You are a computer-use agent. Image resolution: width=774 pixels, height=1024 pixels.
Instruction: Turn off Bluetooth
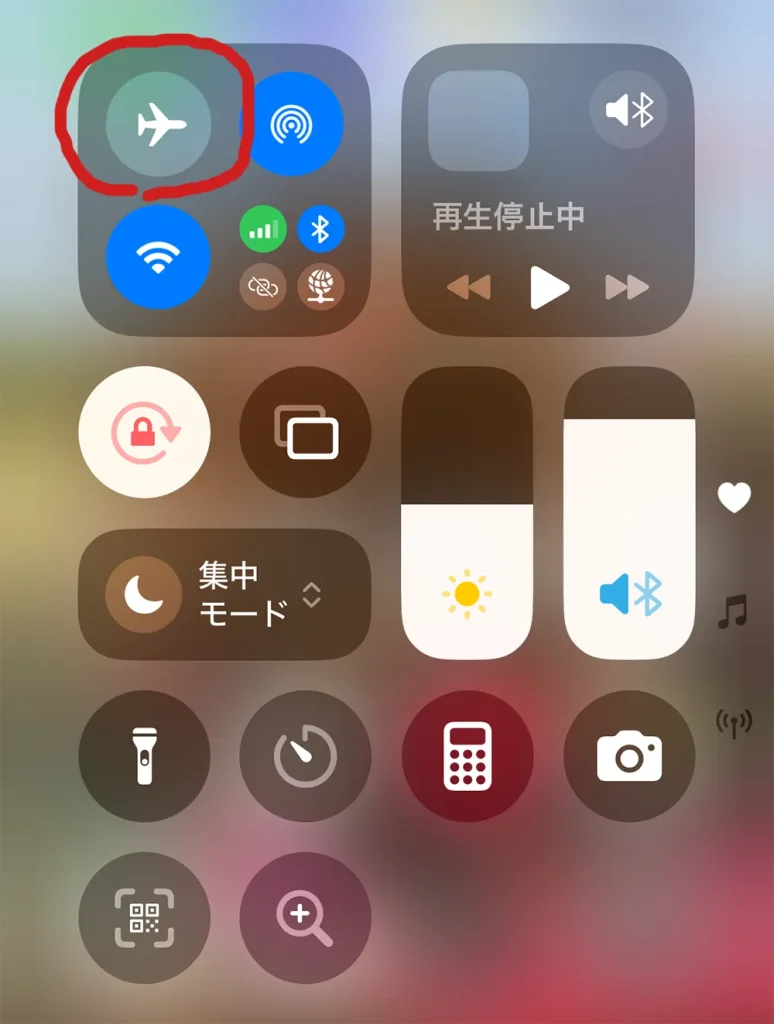coord(321,230)
